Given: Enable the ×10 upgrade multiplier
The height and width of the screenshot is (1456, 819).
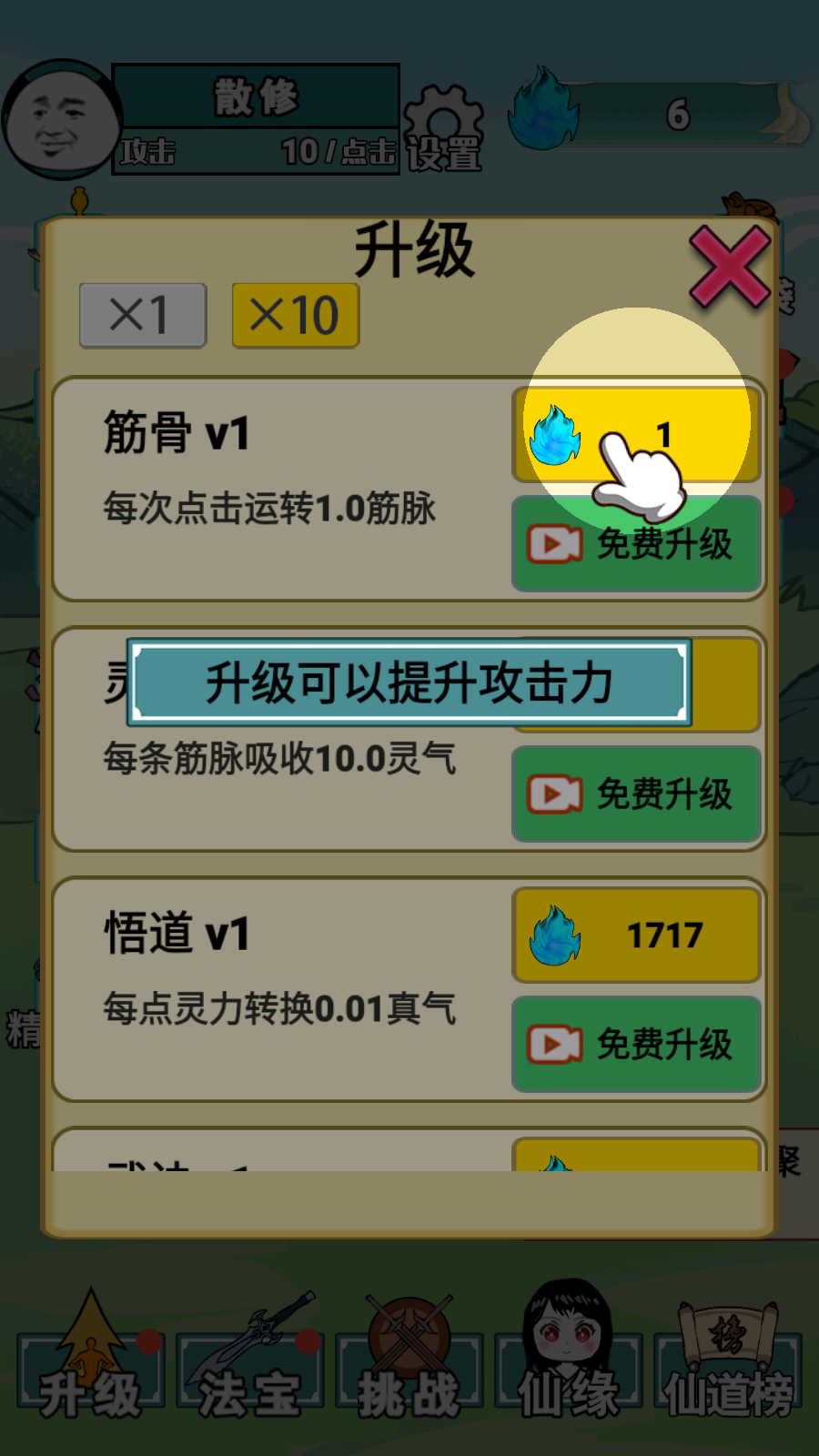Looking at the screenshot, I should click(x=295, y=315).
